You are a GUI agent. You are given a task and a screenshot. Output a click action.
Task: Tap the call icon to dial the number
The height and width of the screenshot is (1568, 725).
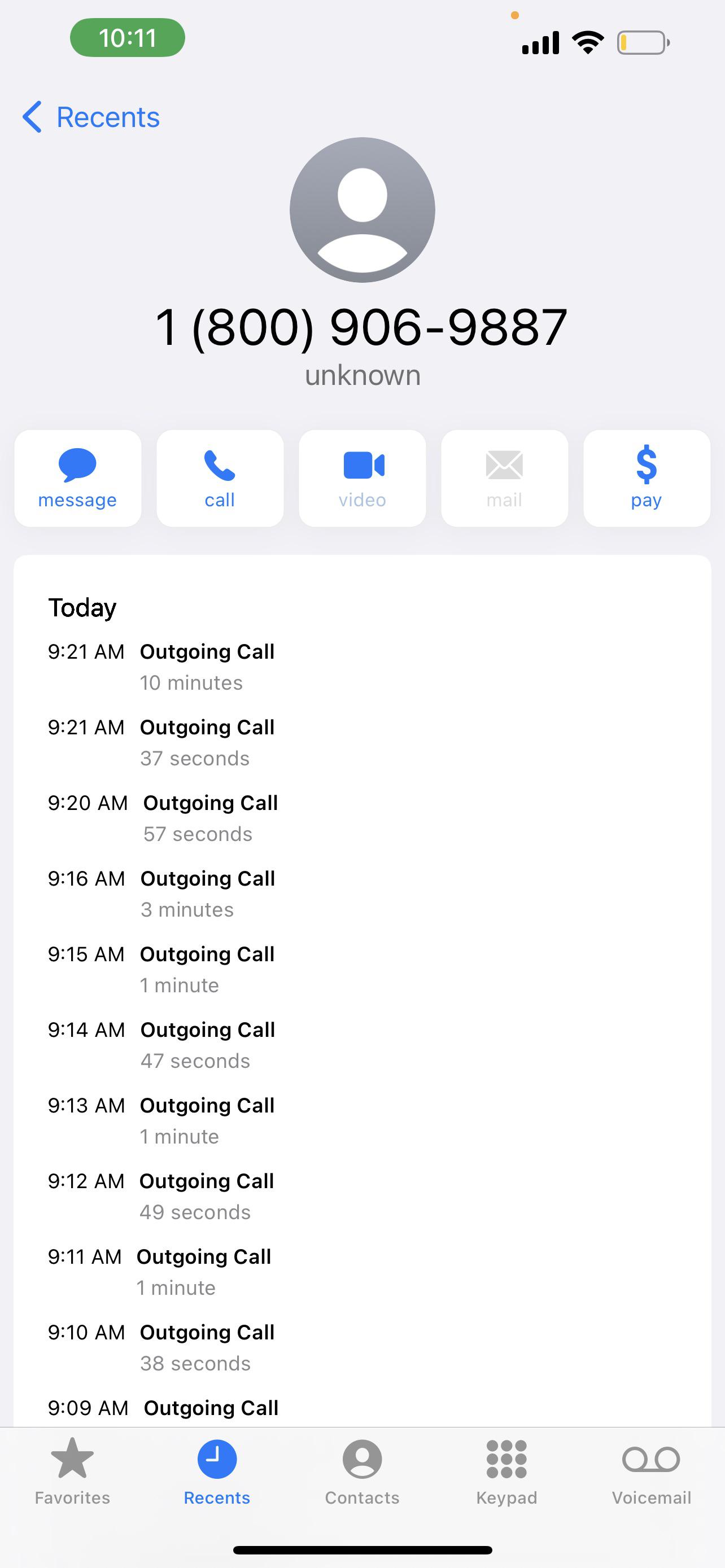[220, 478]
